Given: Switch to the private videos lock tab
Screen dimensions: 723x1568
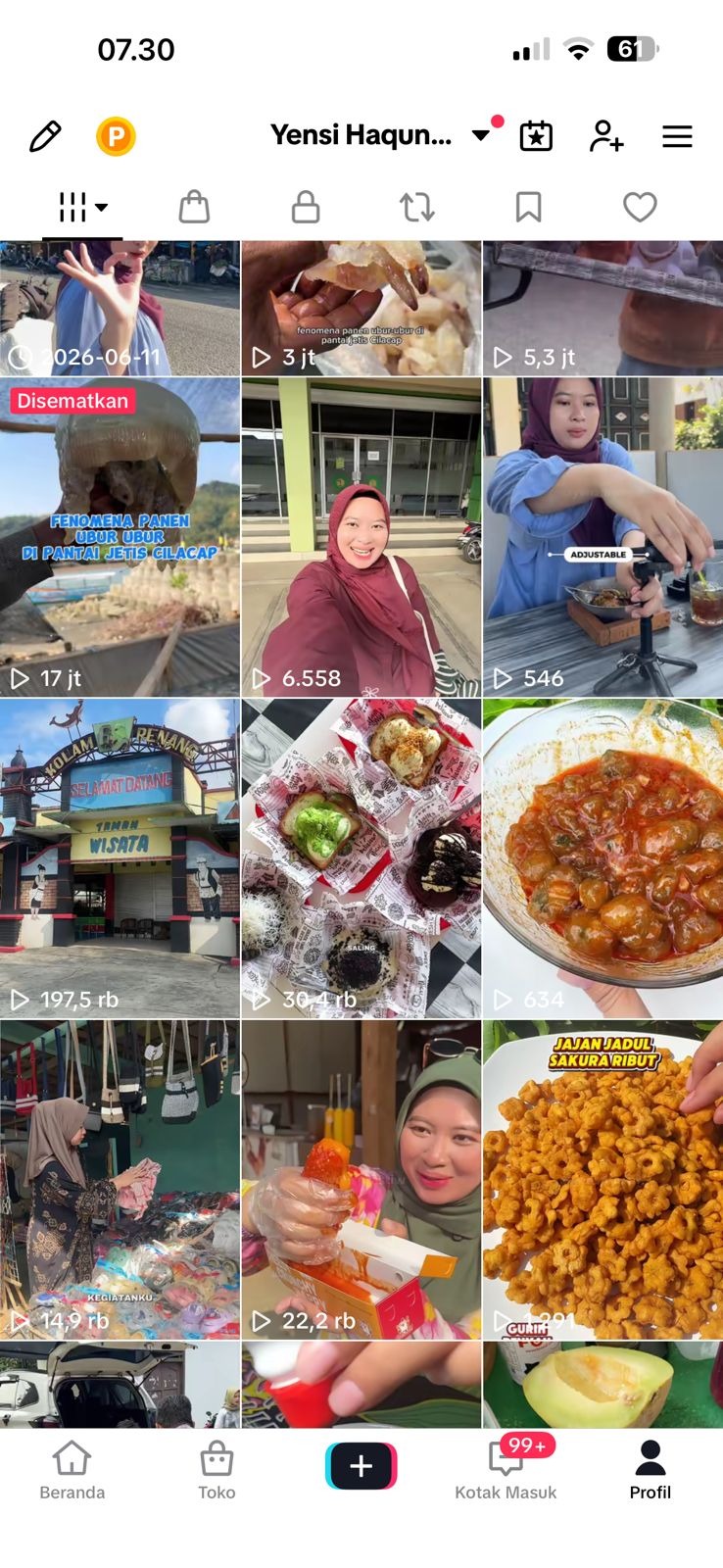Looking at the screenshot, I should coord(306,207).
